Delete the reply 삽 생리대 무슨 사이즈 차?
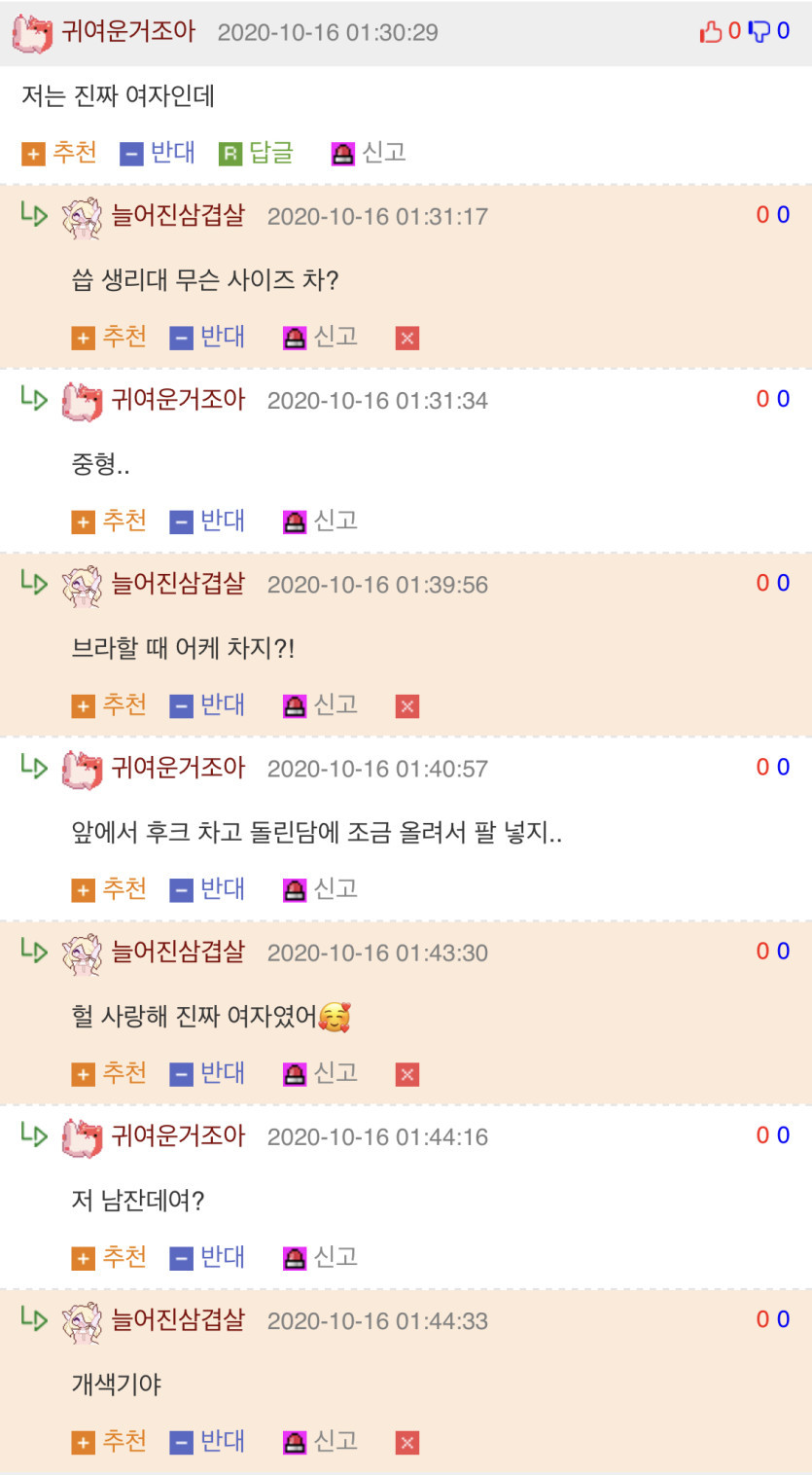 click(407, 338)
